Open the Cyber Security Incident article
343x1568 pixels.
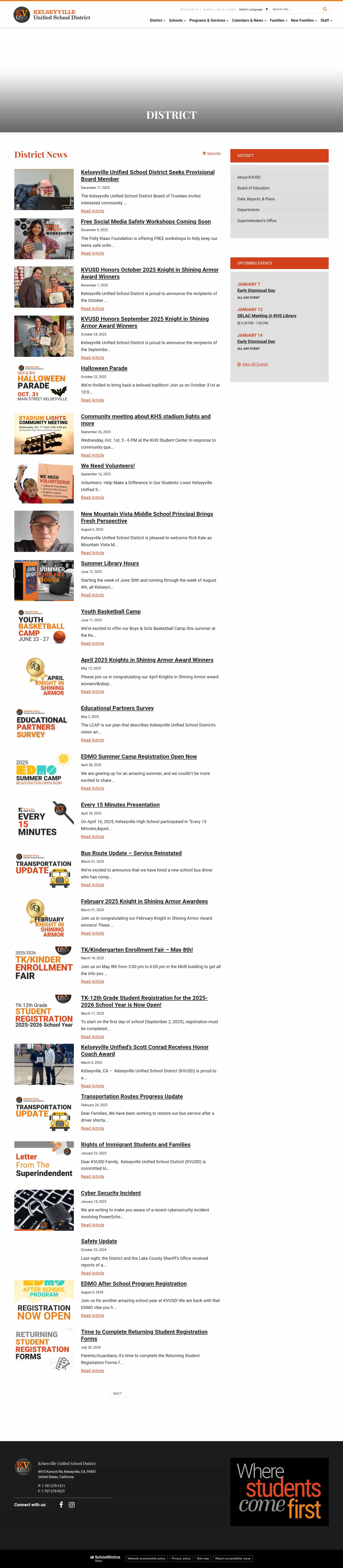[111, 1193]
